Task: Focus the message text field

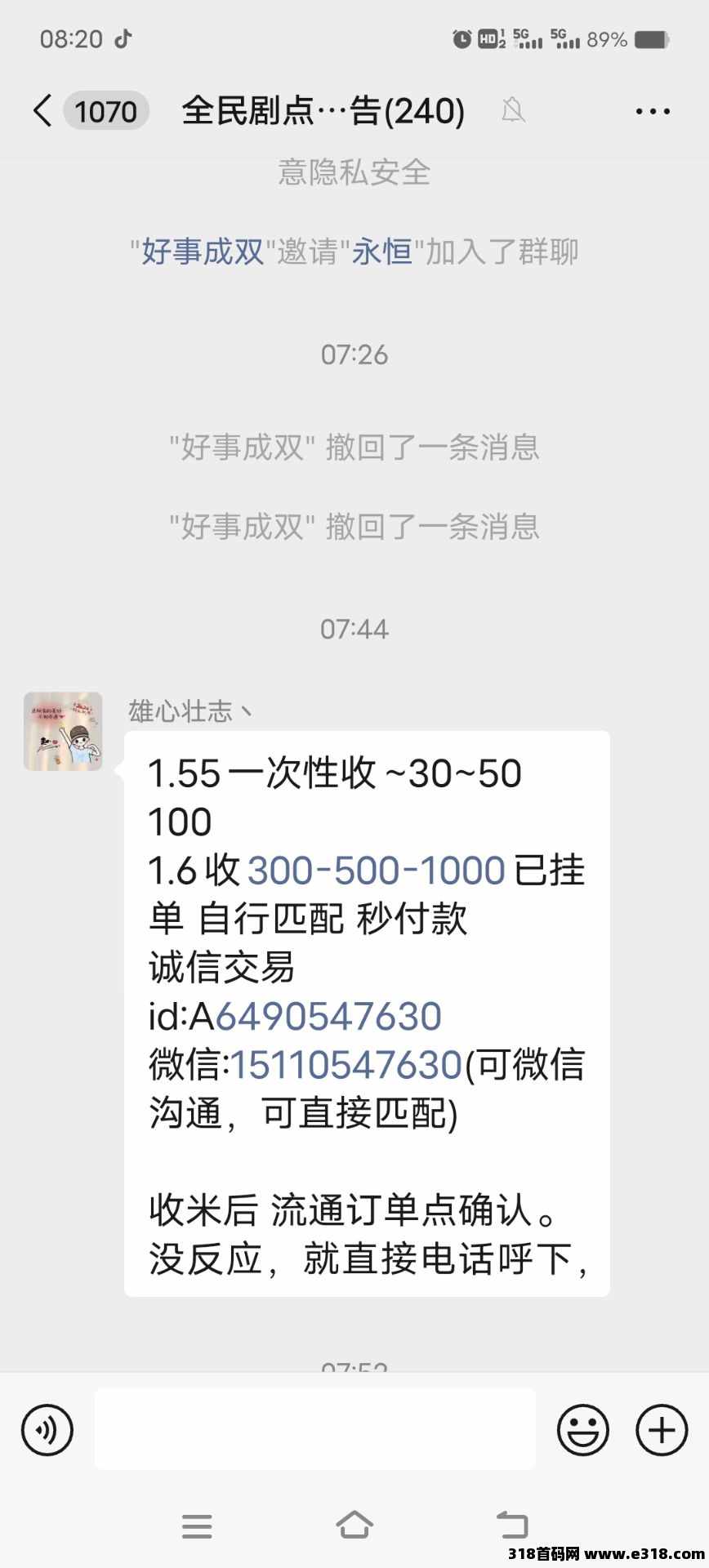Action: [x=314, y=1428]
